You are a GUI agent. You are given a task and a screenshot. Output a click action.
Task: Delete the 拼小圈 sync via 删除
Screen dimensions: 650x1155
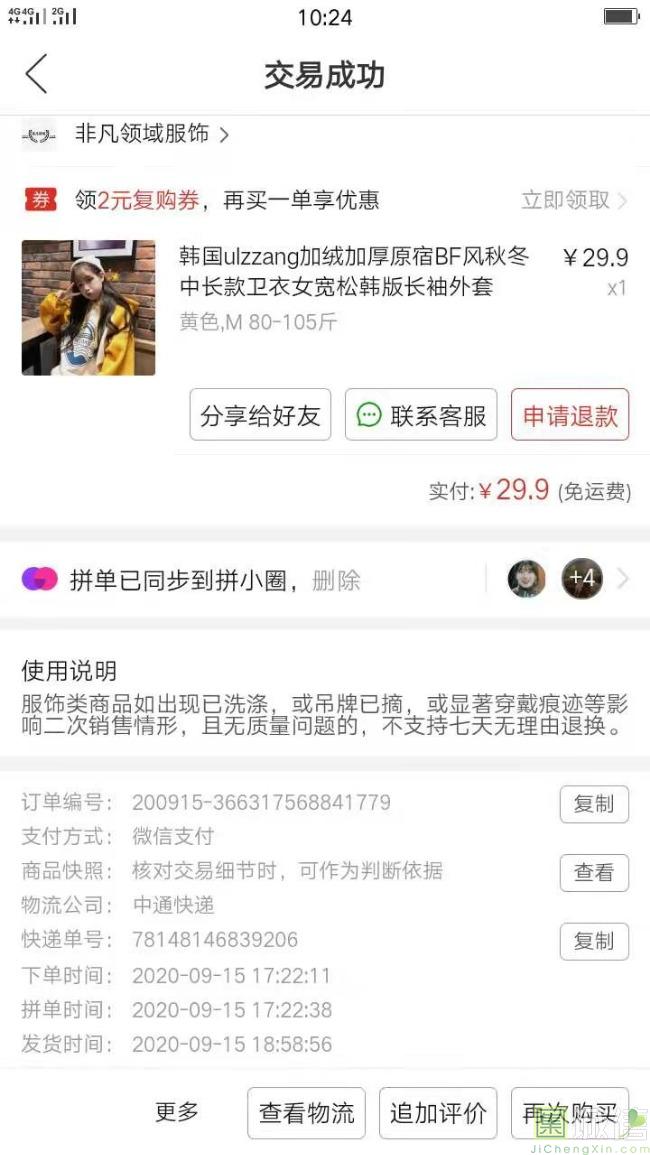tap(336, 580)
